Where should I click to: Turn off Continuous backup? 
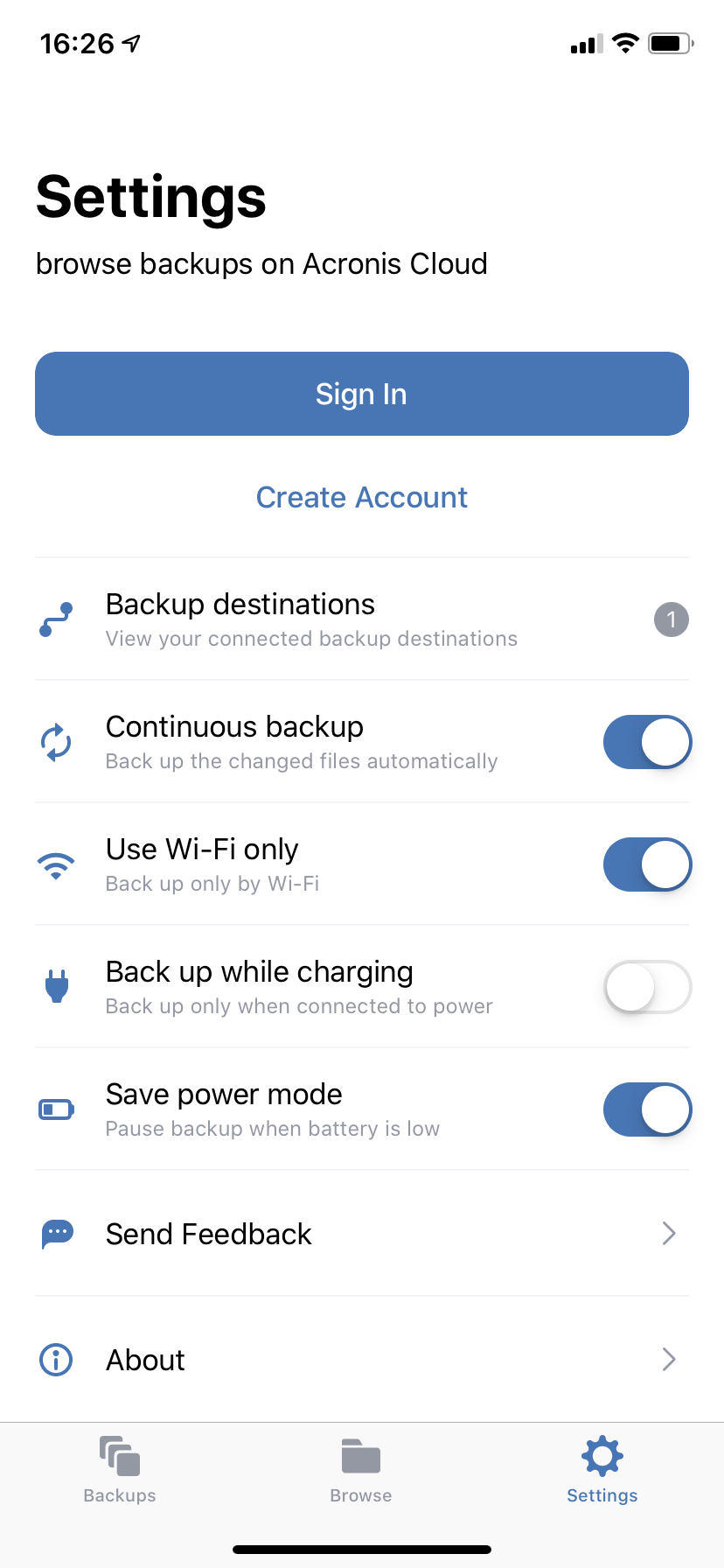[647, 742]
